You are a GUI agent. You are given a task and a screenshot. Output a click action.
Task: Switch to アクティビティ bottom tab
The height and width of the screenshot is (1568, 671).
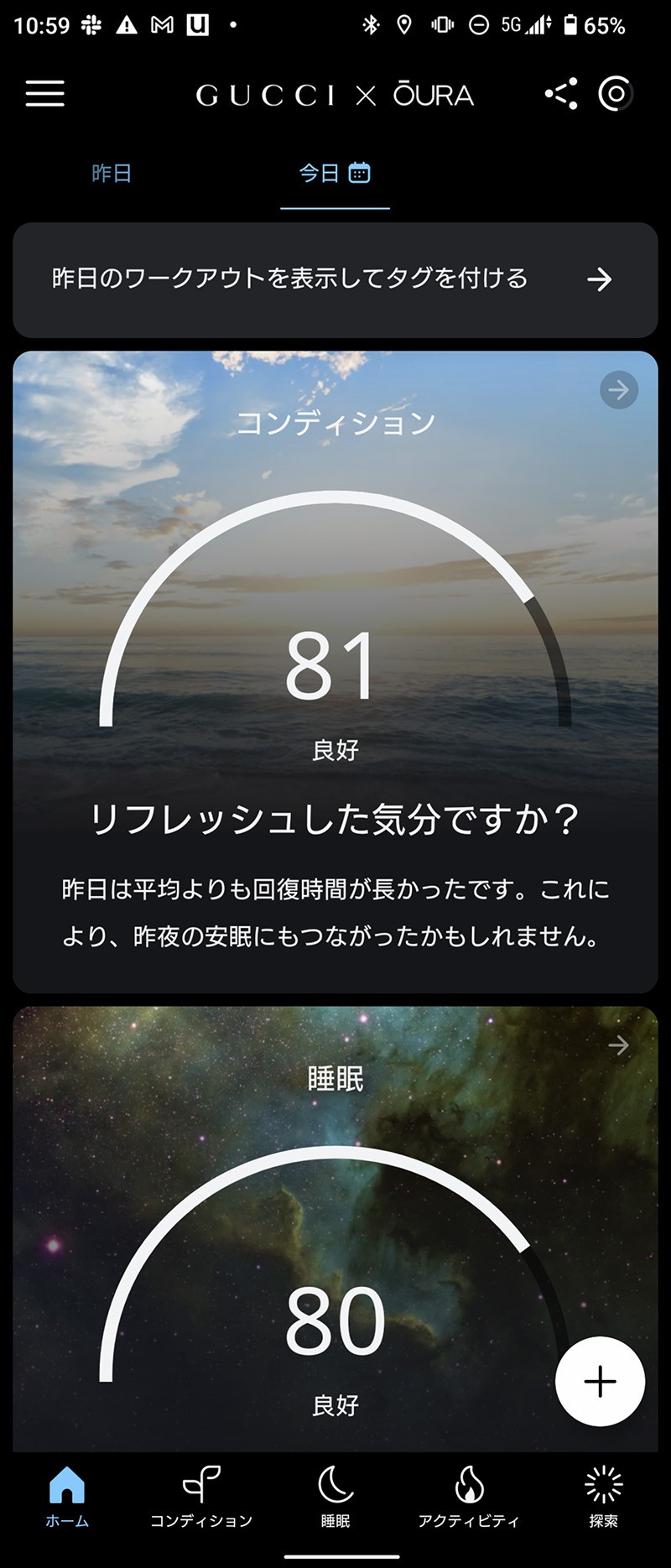click(x=469, y=1497)
